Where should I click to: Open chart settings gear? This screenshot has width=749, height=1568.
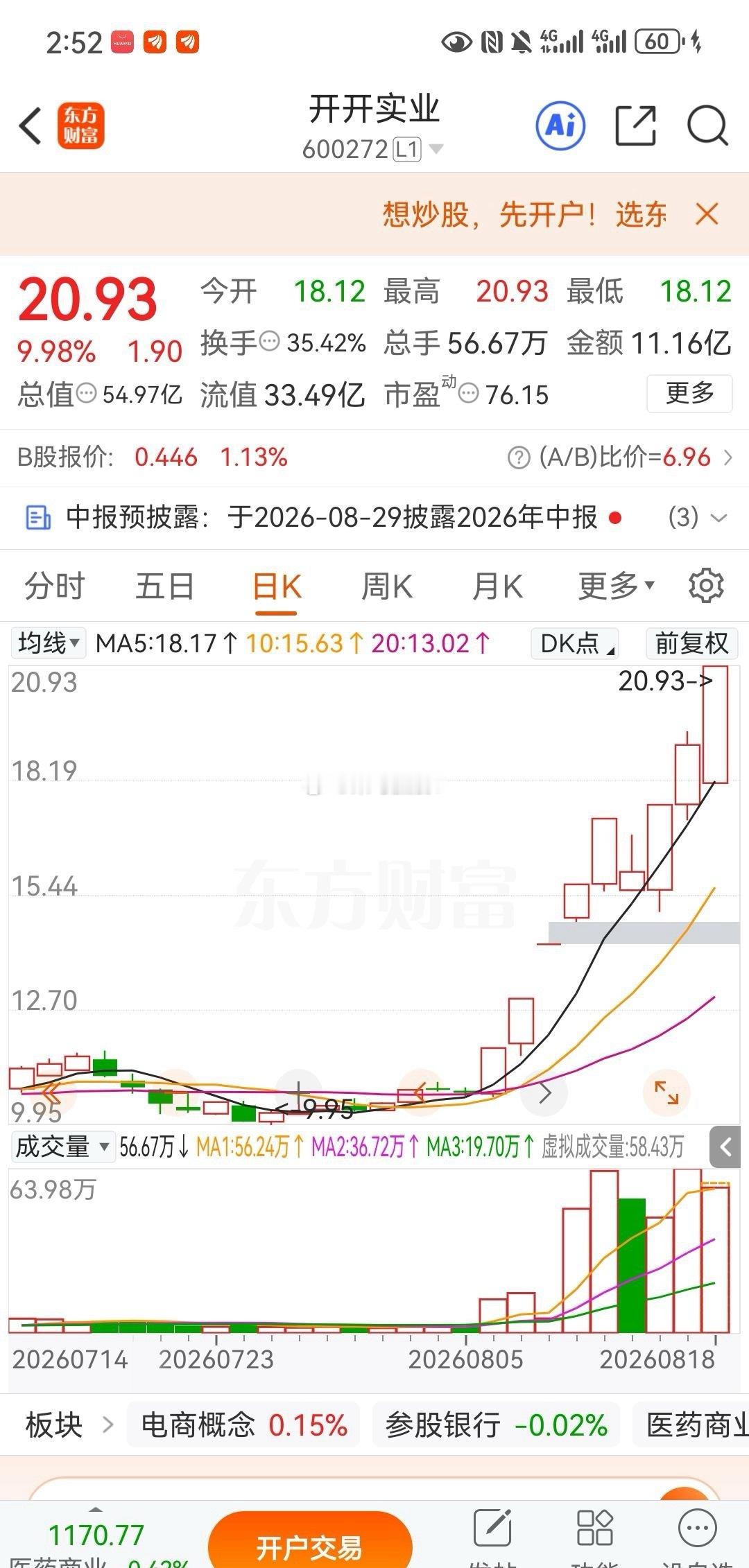coord(706,586)
